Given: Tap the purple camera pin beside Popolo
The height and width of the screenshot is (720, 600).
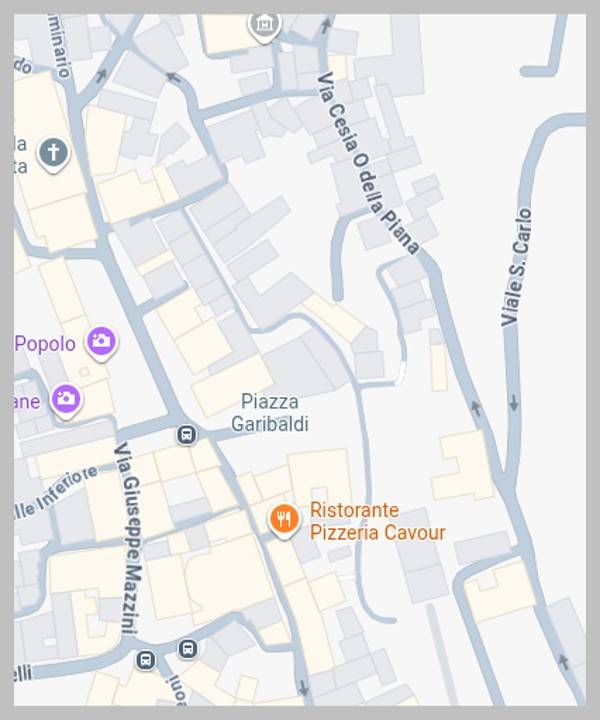Looking at the screenshot, I should click(100, 342).
